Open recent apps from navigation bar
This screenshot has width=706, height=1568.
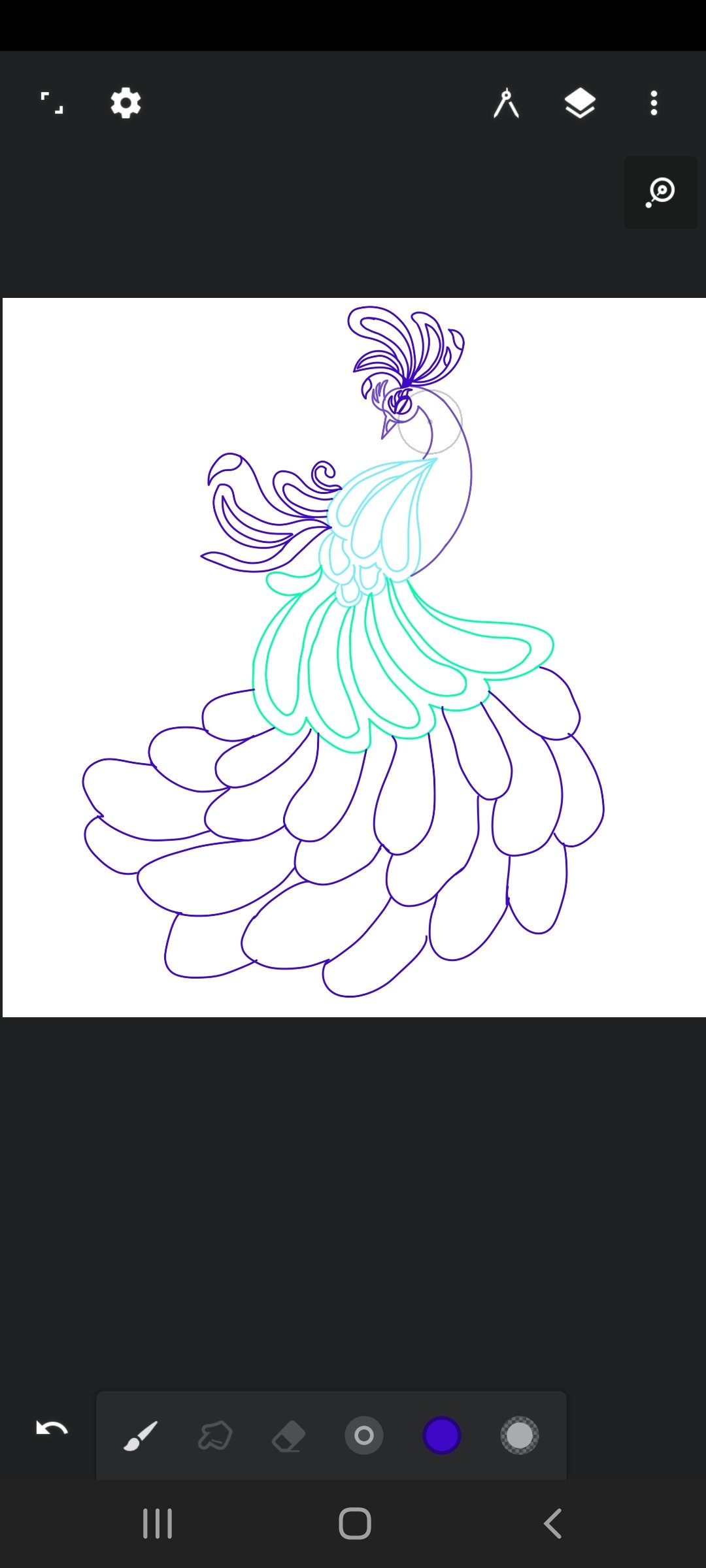[158, 1524]
